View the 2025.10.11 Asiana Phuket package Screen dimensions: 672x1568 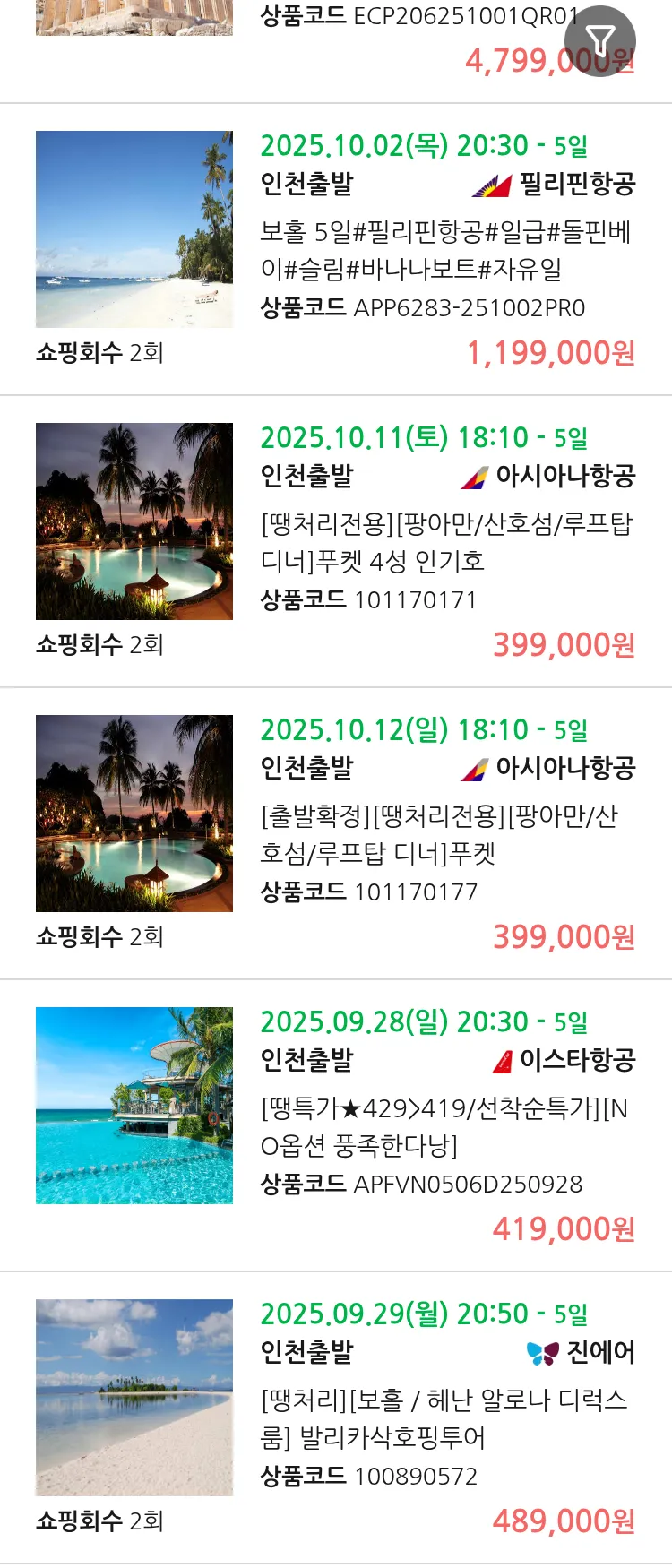(x=445, y=542)
